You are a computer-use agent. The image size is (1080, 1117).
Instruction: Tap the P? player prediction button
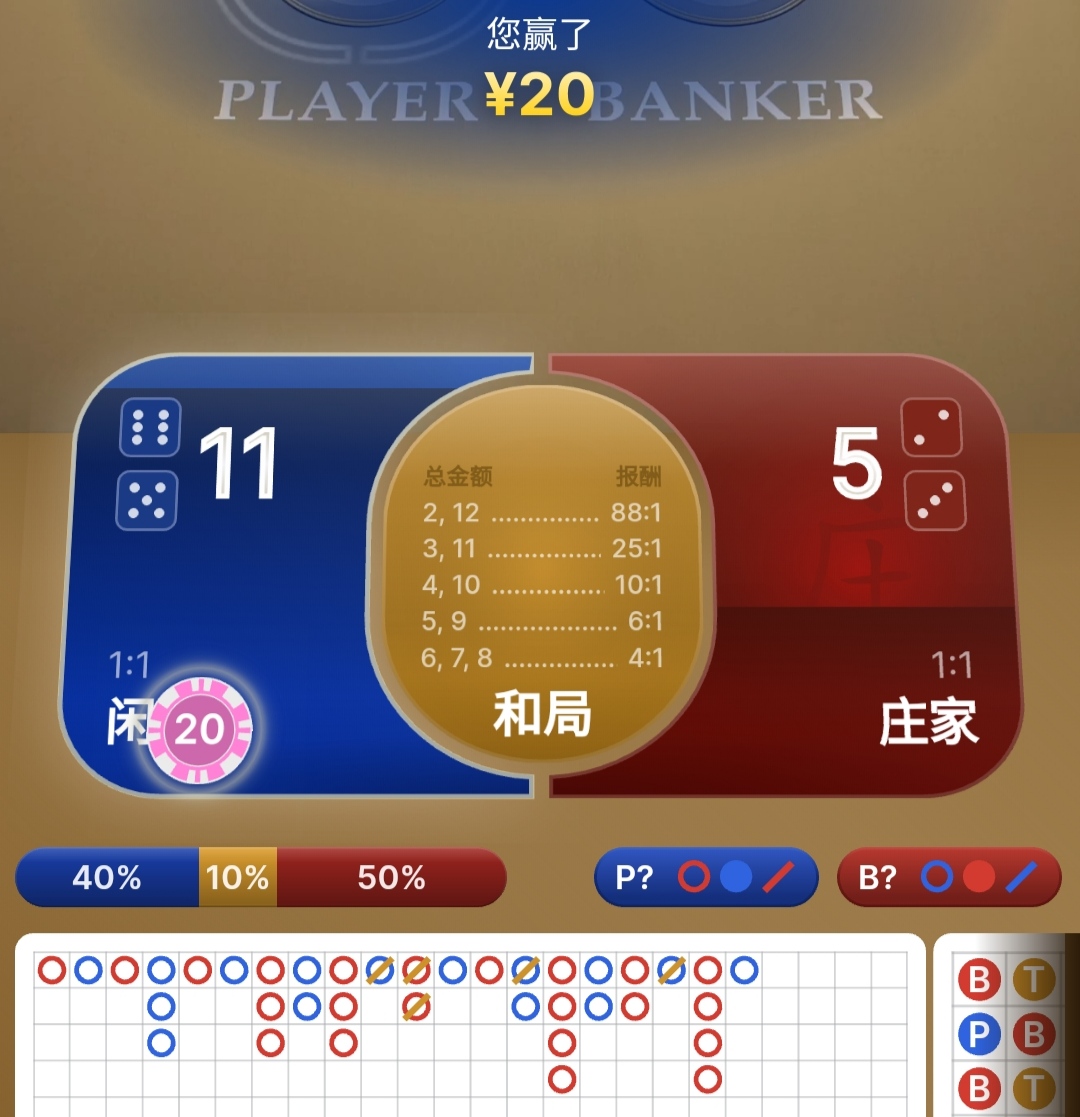coord(706,877)
